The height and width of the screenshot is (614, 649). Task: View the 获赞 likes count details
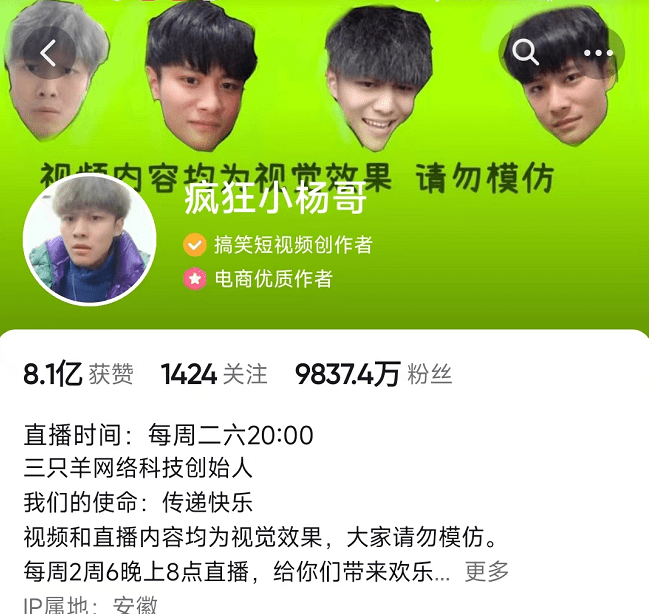tap(78, 374)
